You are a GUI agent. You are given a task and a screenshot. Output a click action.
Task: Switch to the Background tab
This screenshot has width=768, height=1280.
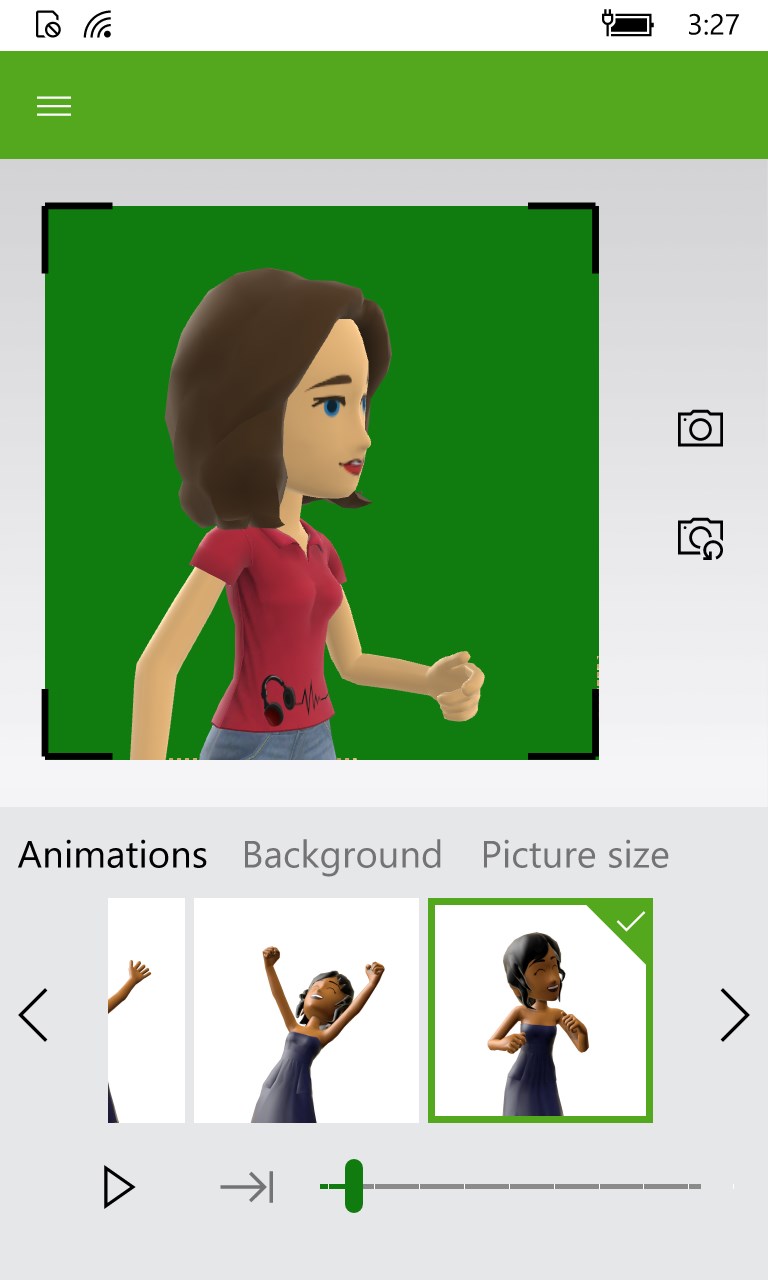coord(342,855)
